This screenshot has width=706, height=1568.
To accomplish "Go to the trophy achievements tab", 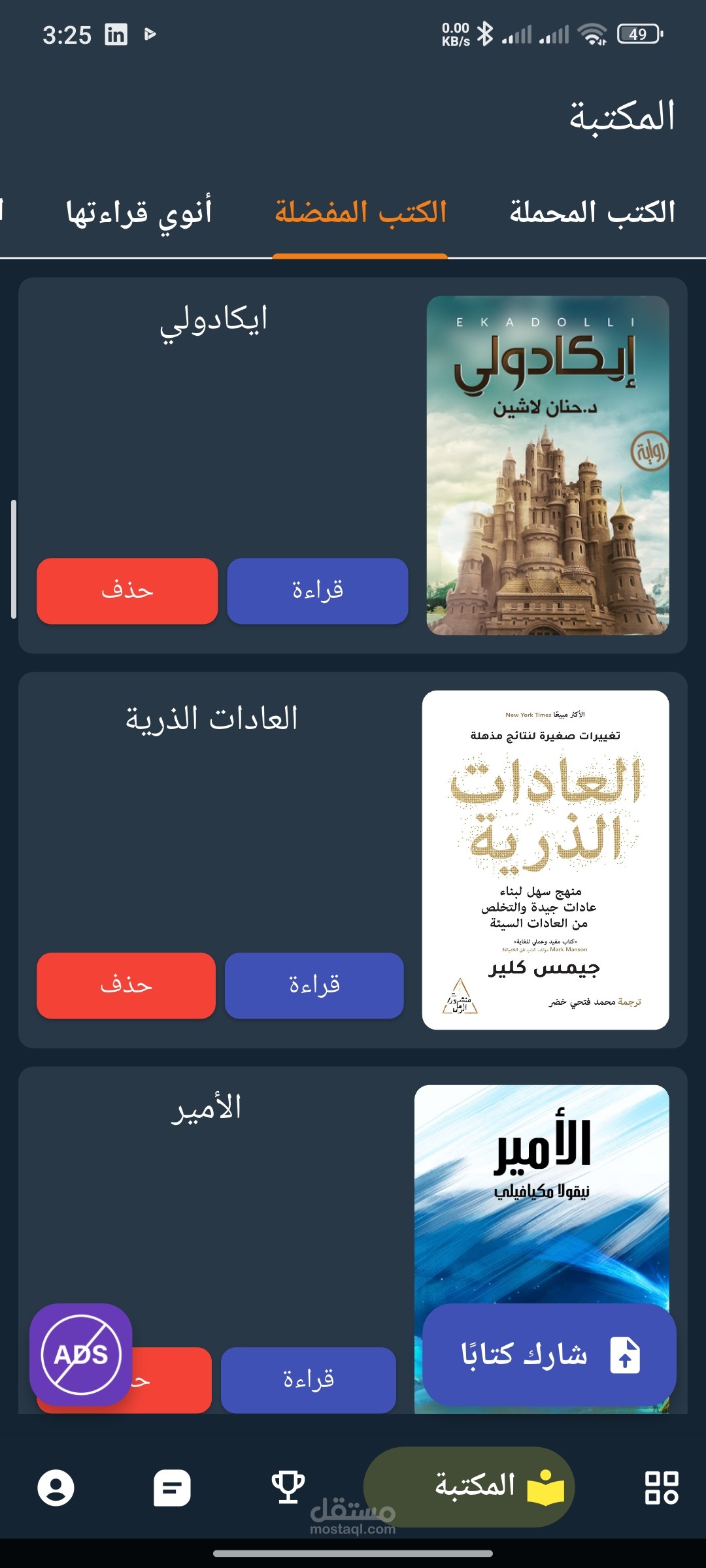I will coord(288,1488).
